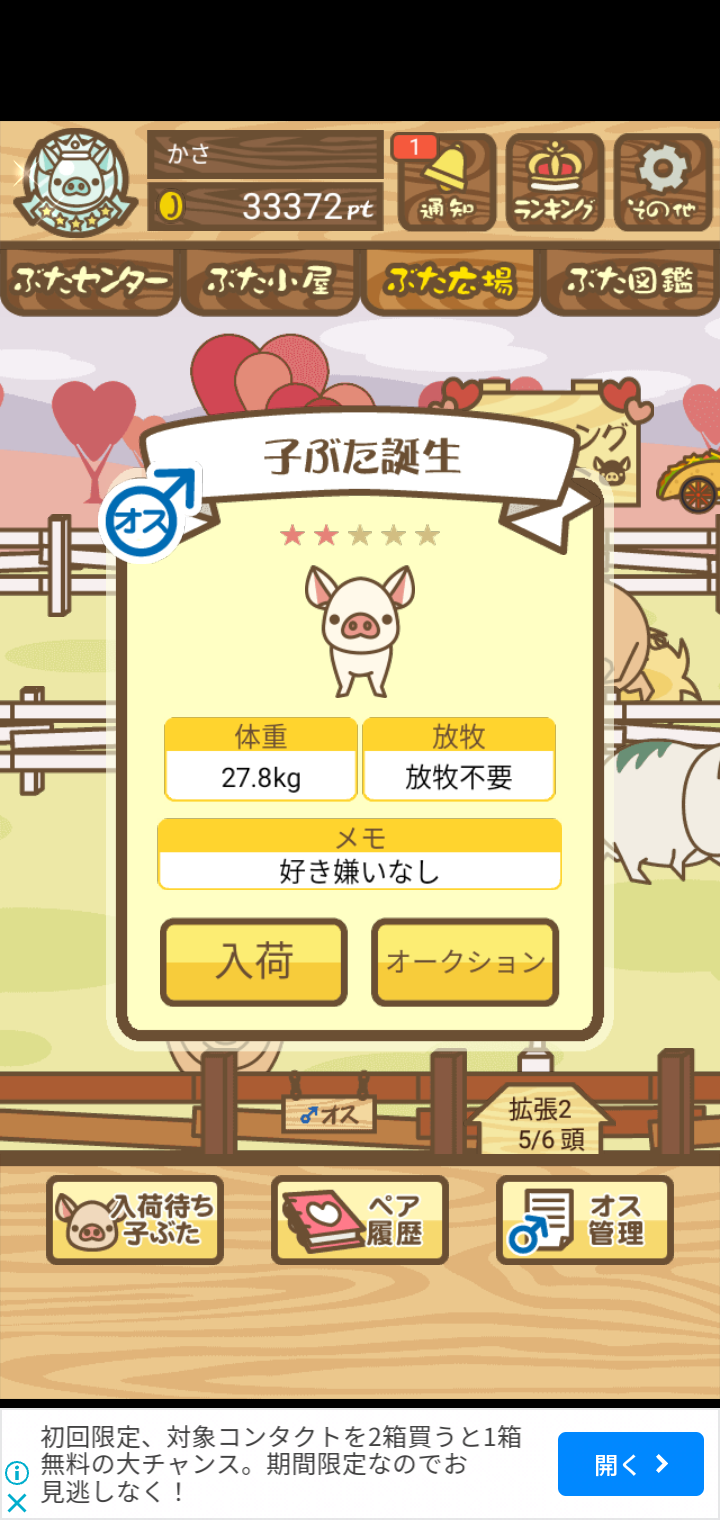This screenshot has width=720, height=1520.
Task: Open the ランキング crown
Action: click(x=554, y=183)
